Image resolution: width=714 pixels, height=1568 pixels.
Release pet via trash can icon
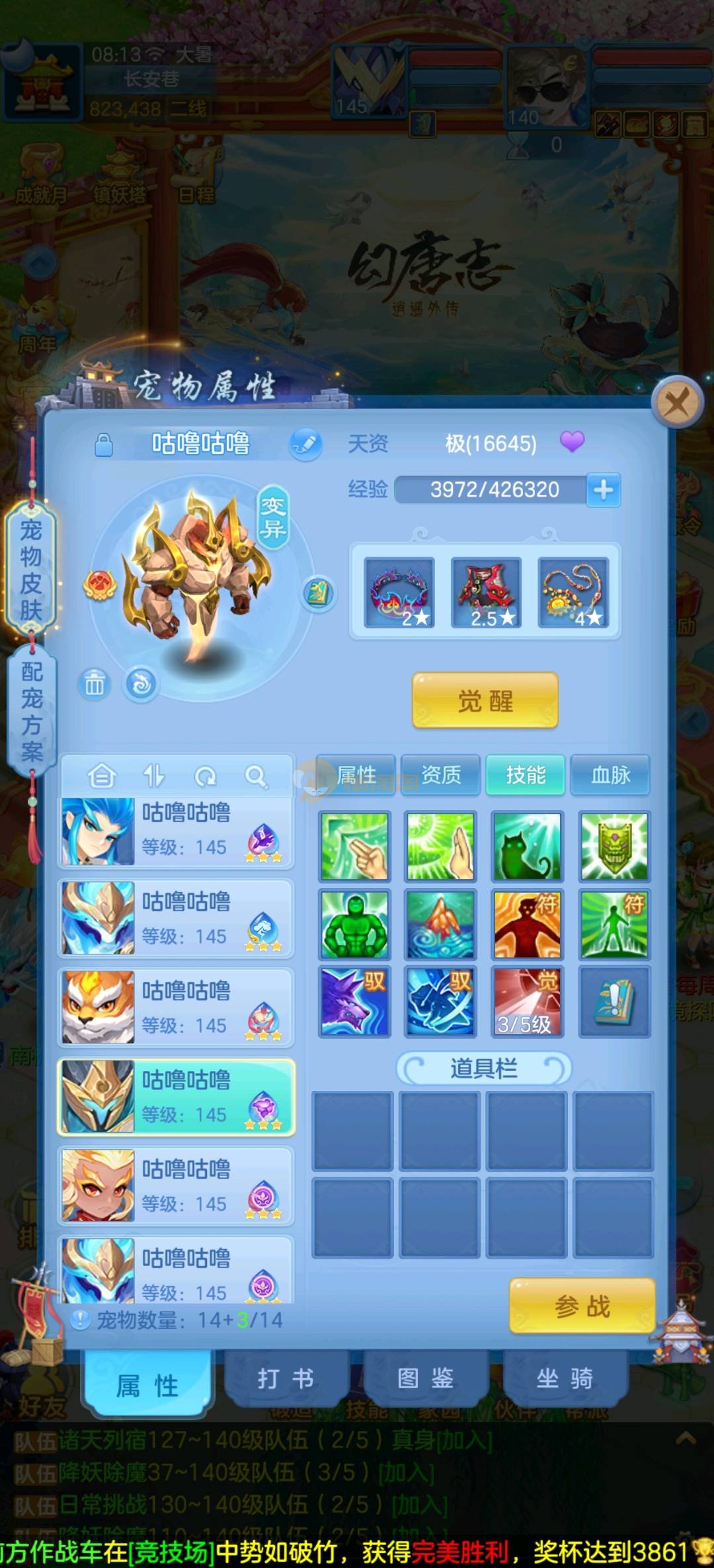coord(94,685)
